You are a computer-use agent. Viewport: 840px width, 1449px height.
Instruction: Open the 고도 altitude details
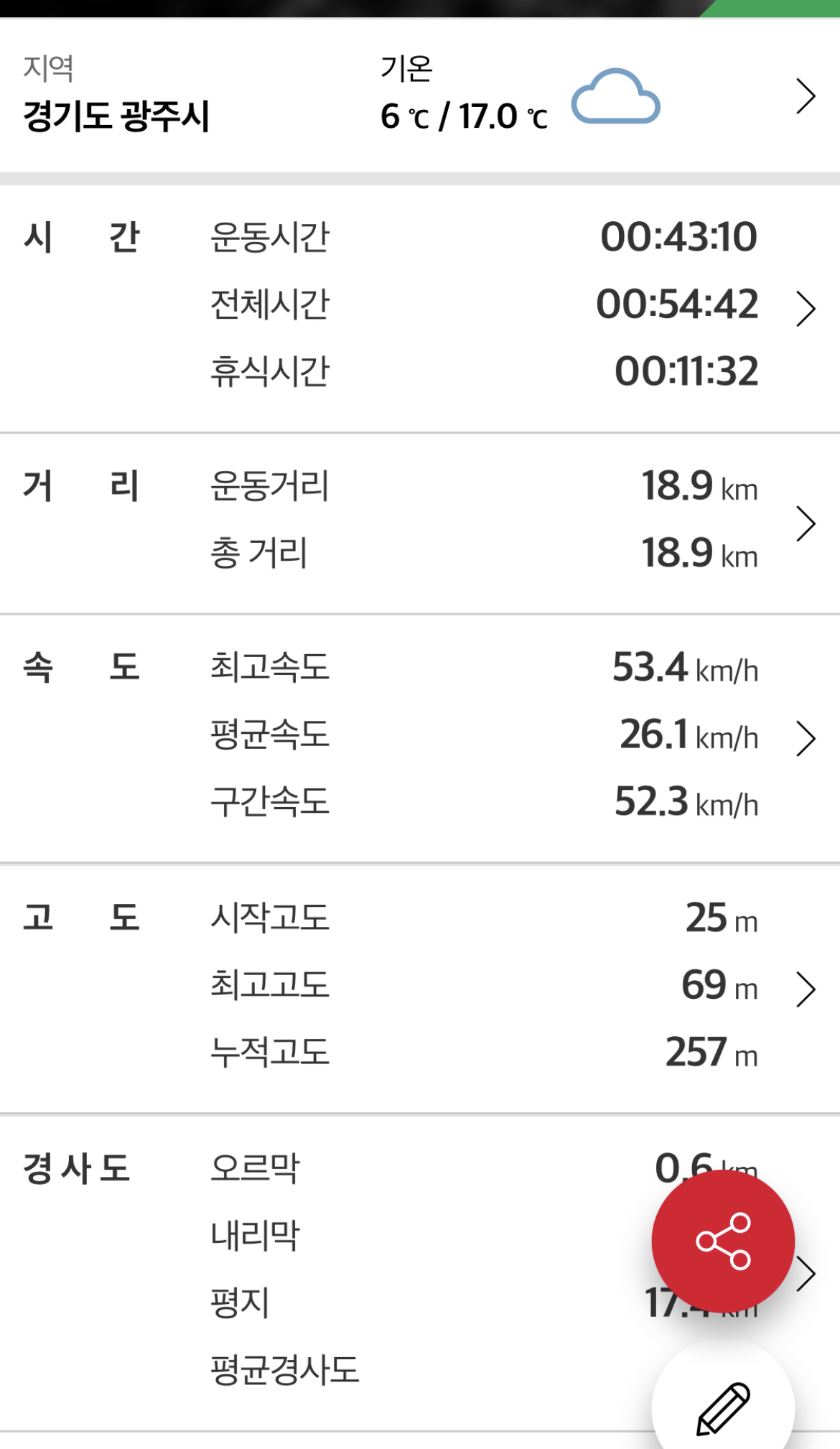pyautogui.click(x=806, y=989)
